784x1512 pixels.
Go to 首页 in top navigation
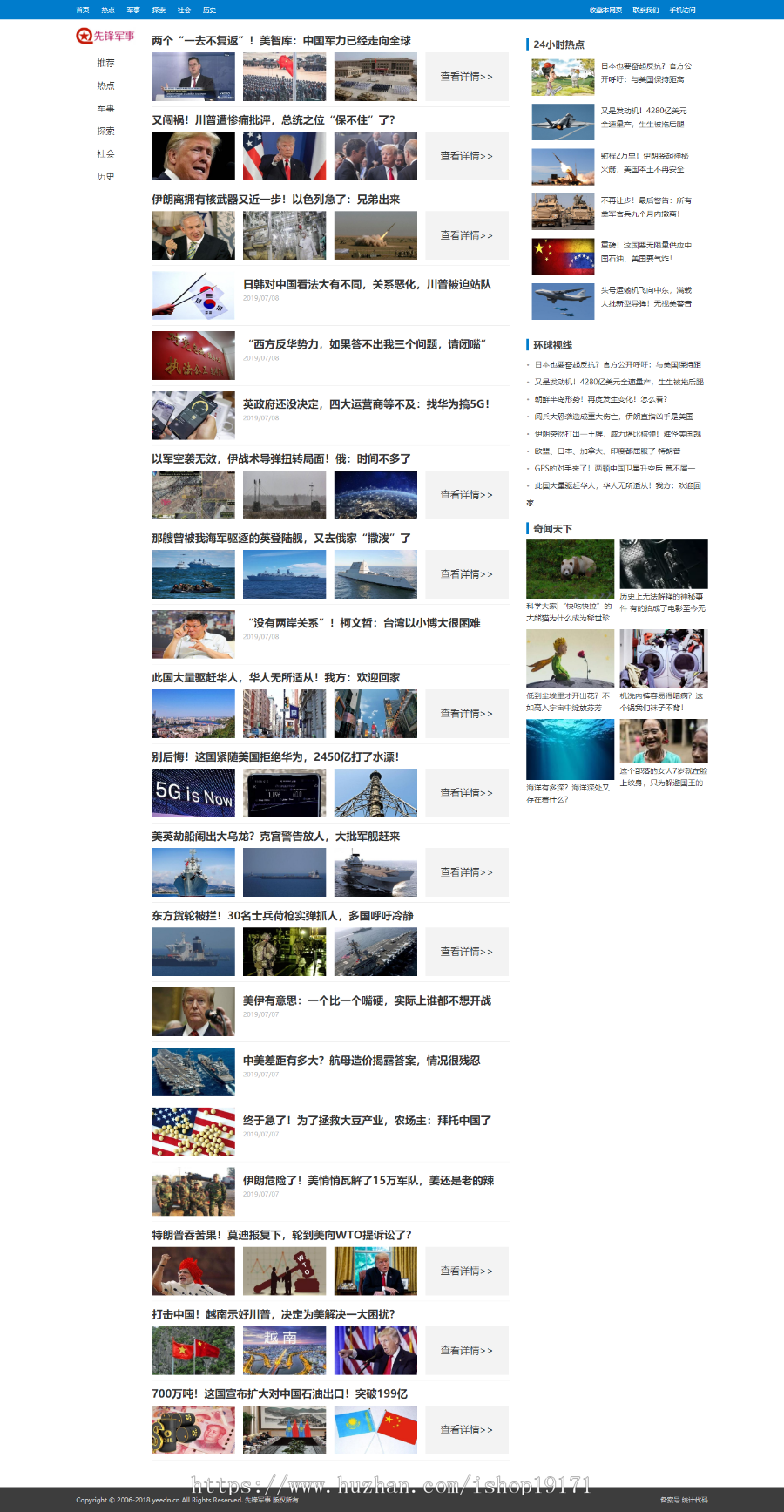pos(83,10)
